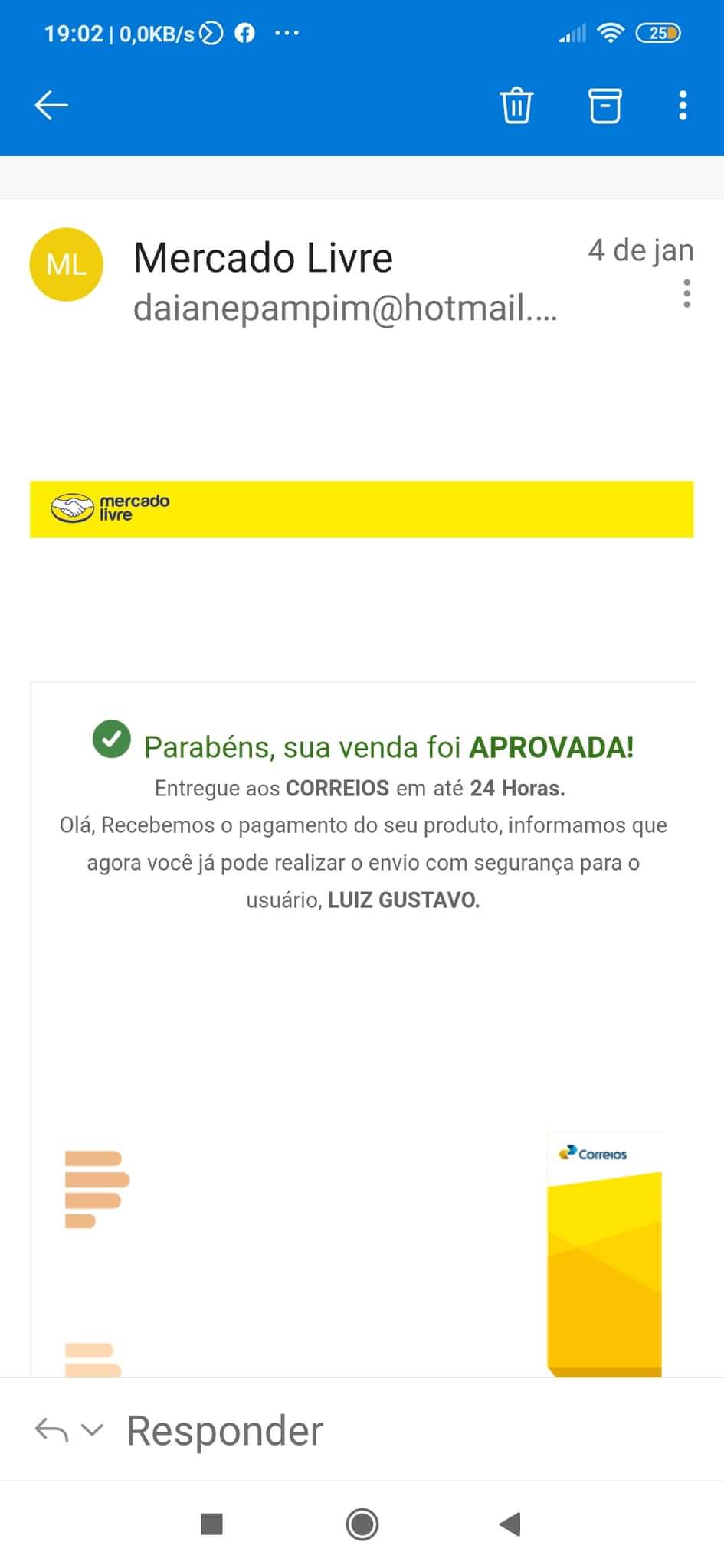Tap the ML sender avatar
The height and width of the screenshot is (1568, 724).
pyautogui.click(x=67, y=265)
